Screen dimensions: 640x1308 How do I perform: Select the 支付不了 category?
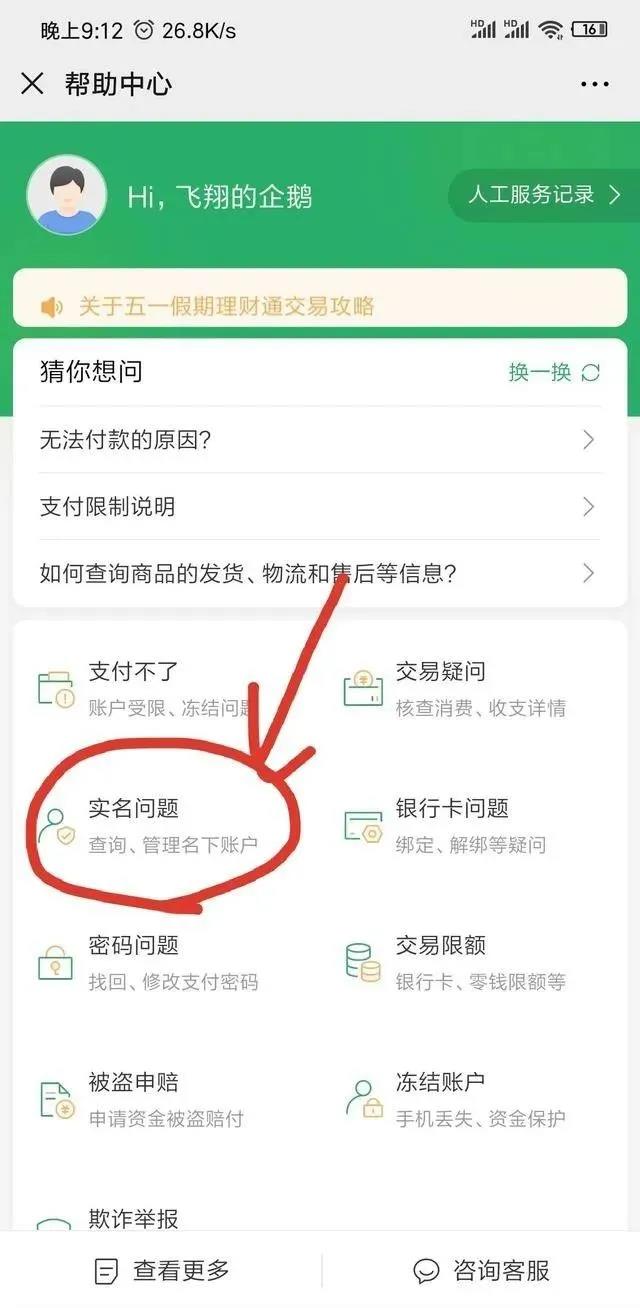(x=150, y=688)
